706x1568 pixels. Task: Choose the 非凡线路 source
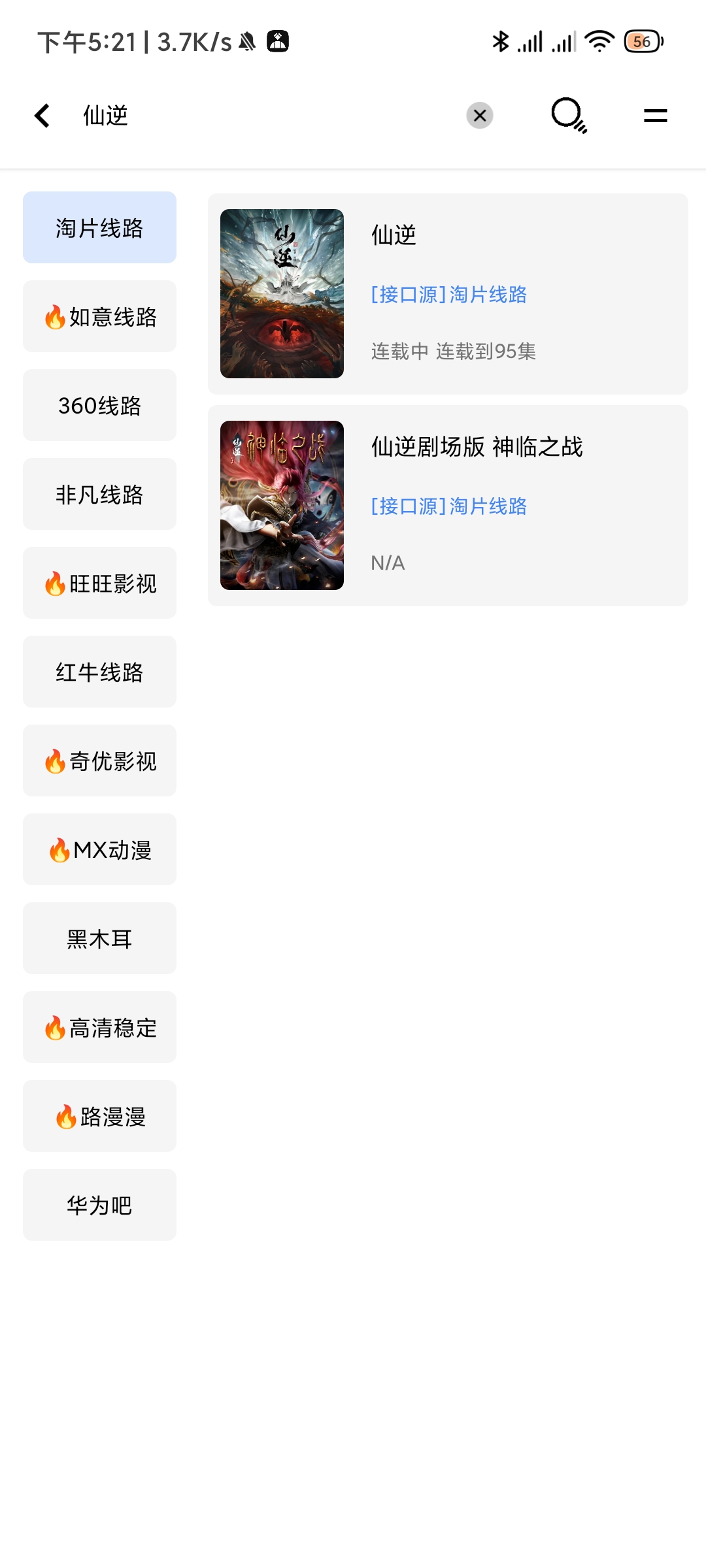coord(99,494)
